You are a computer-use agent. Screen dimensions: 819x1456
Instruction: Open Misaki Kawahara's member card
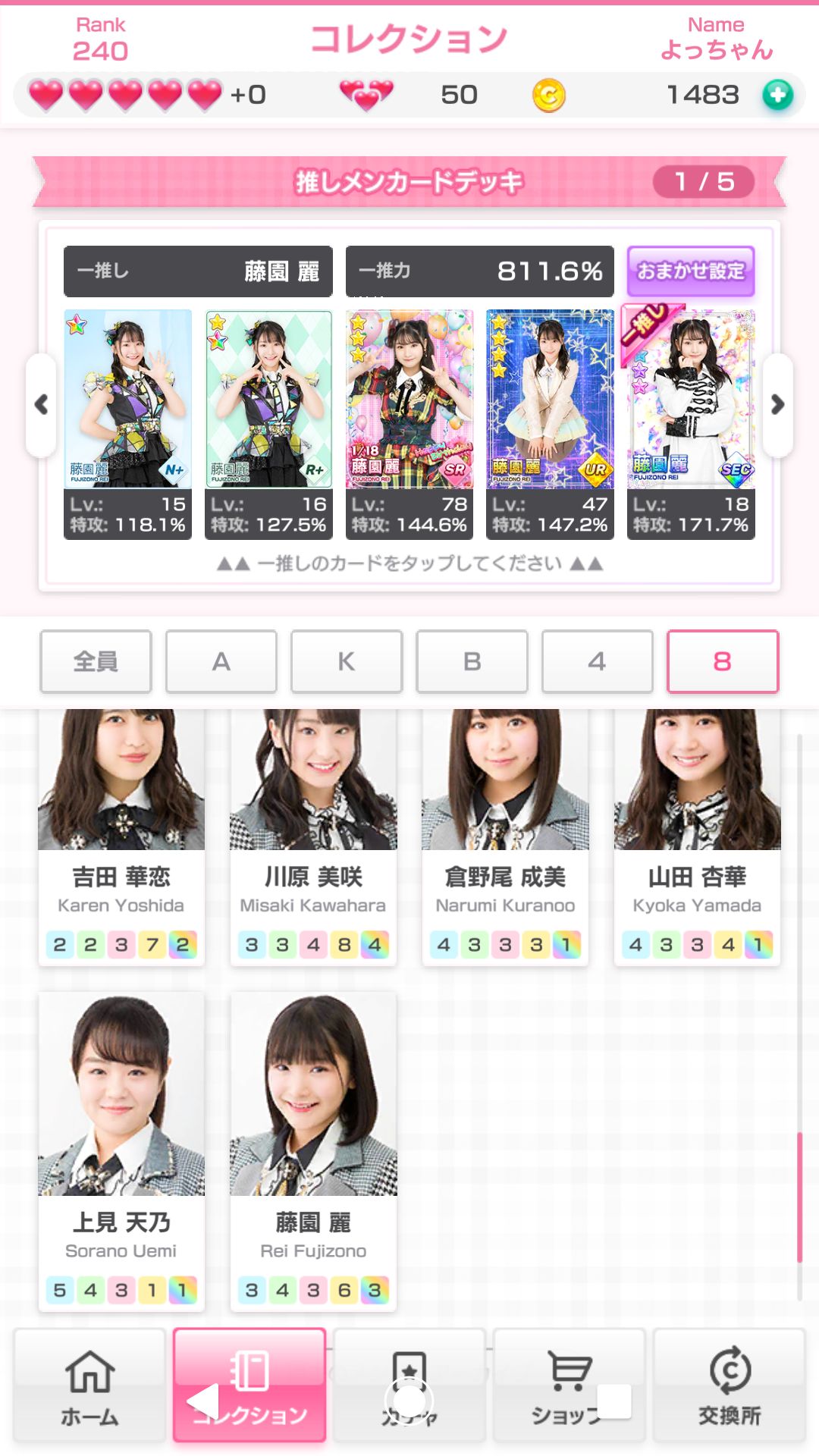(x=313, y=834)
